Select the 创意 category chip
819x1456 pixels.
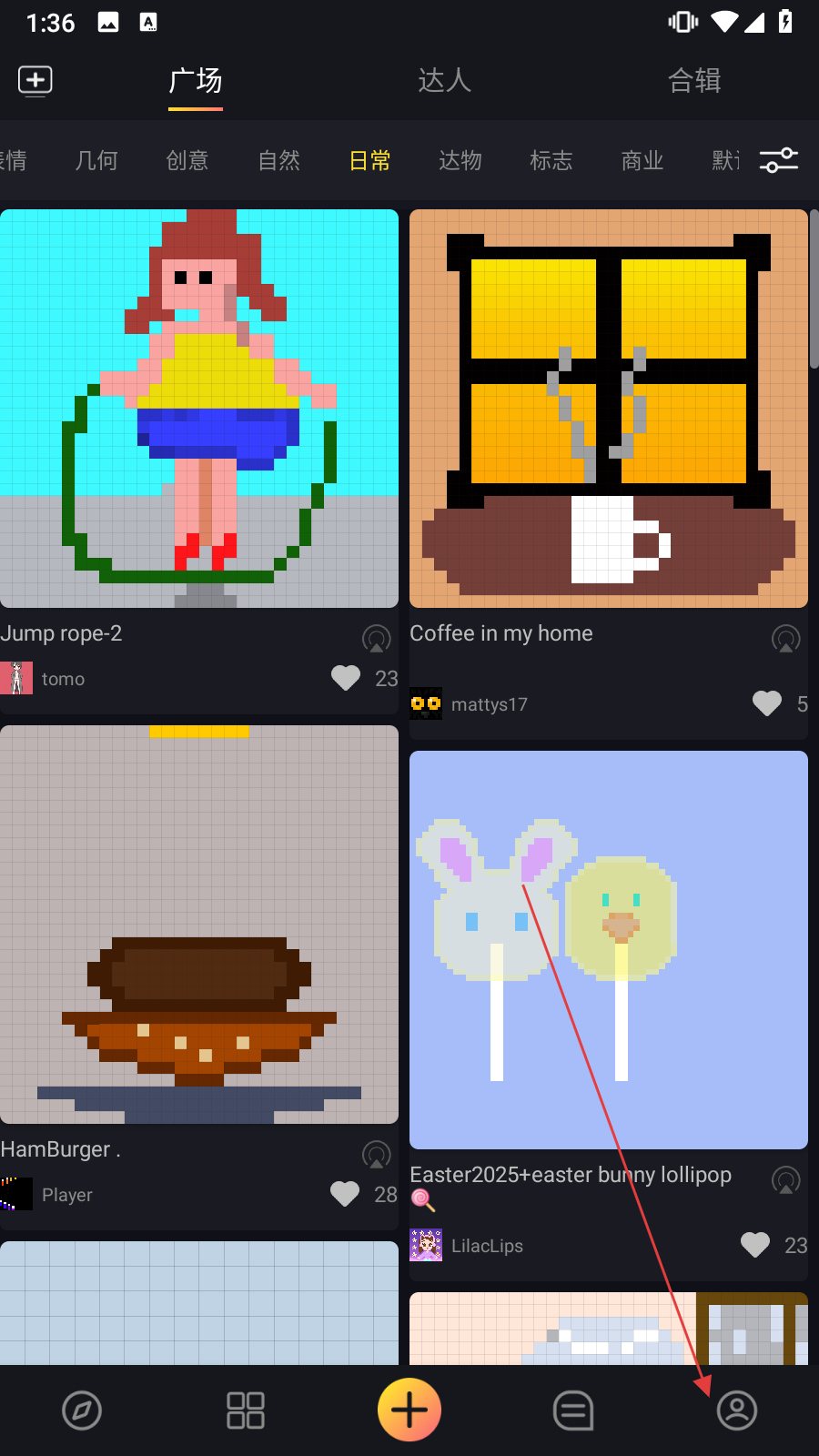(187, 161)
